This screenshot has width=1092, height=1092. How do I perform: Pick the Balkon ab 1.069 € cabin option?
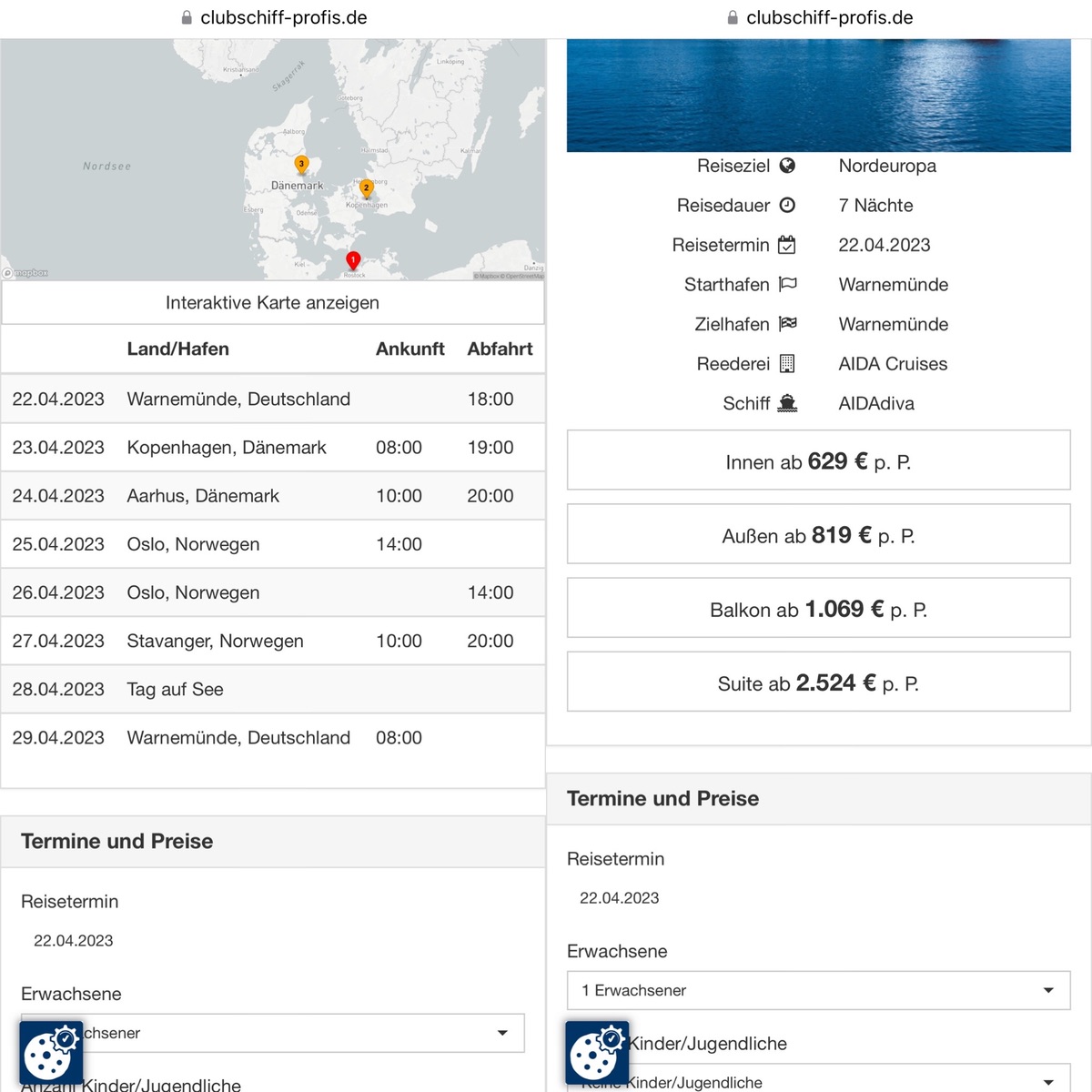818,608
